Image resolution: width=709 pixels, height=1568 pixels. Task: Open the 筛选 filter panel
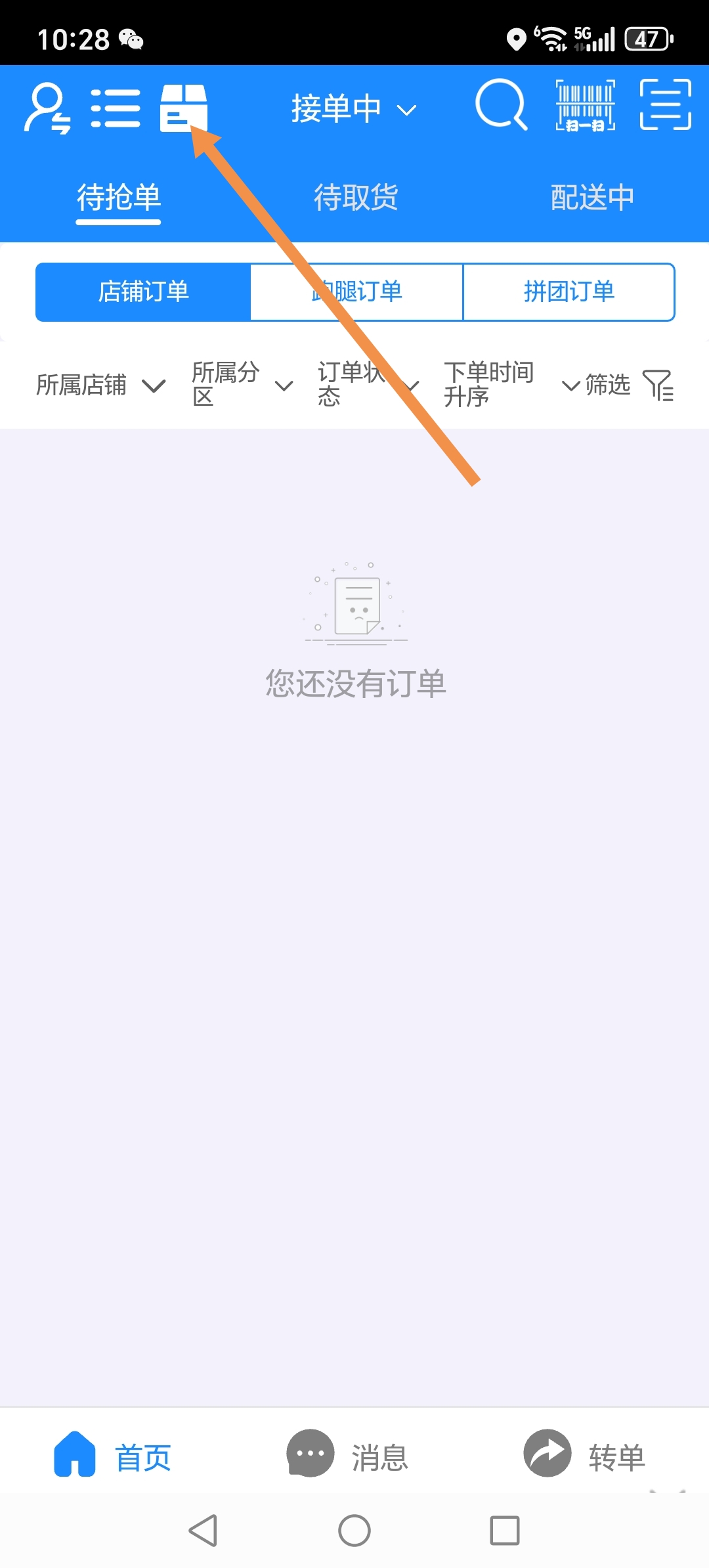(629, 385)
